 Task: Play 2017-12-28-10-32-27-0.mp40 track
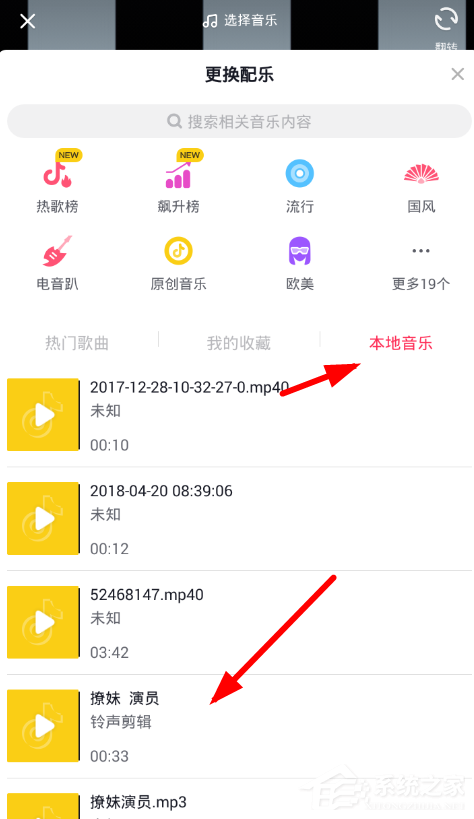pos(239,415)
